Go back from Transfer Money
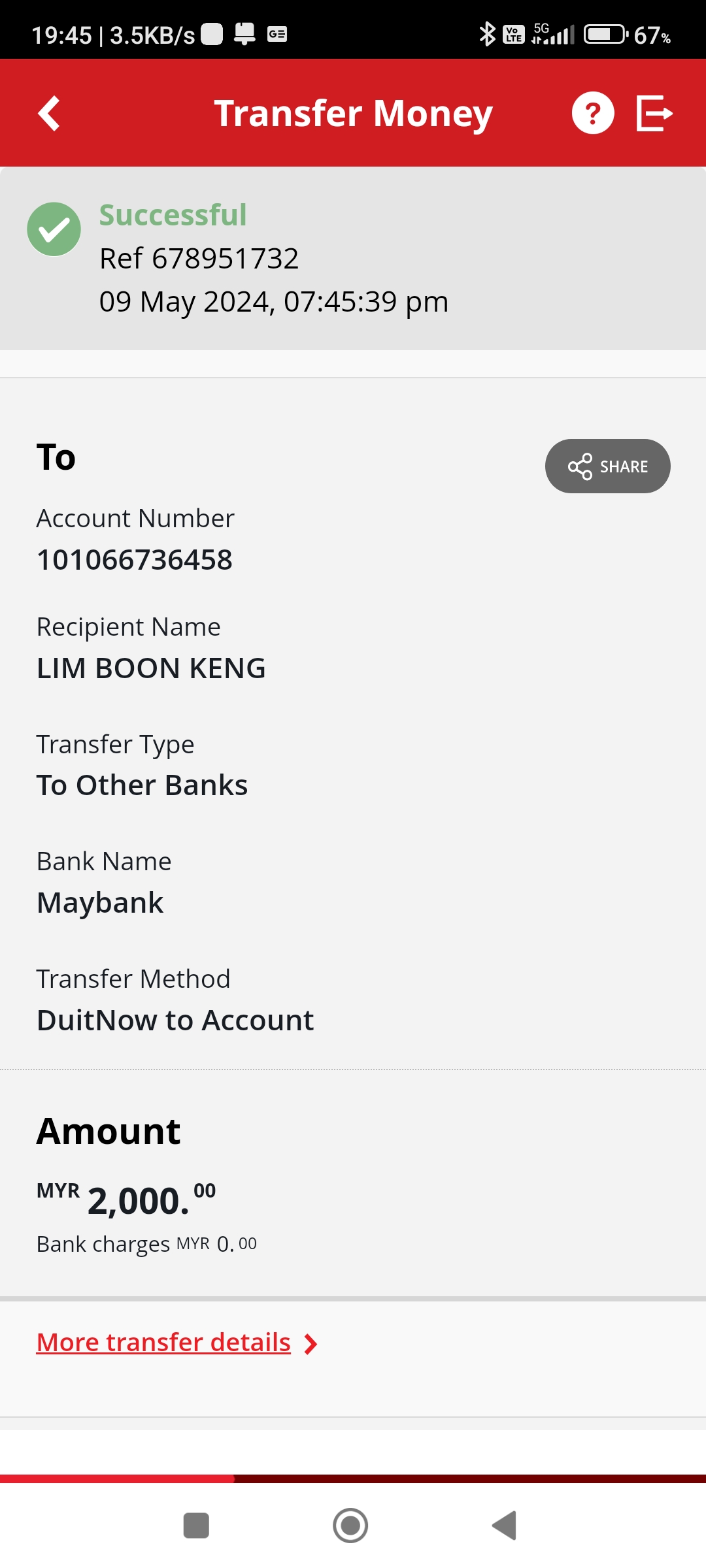 tap(49, 114)
